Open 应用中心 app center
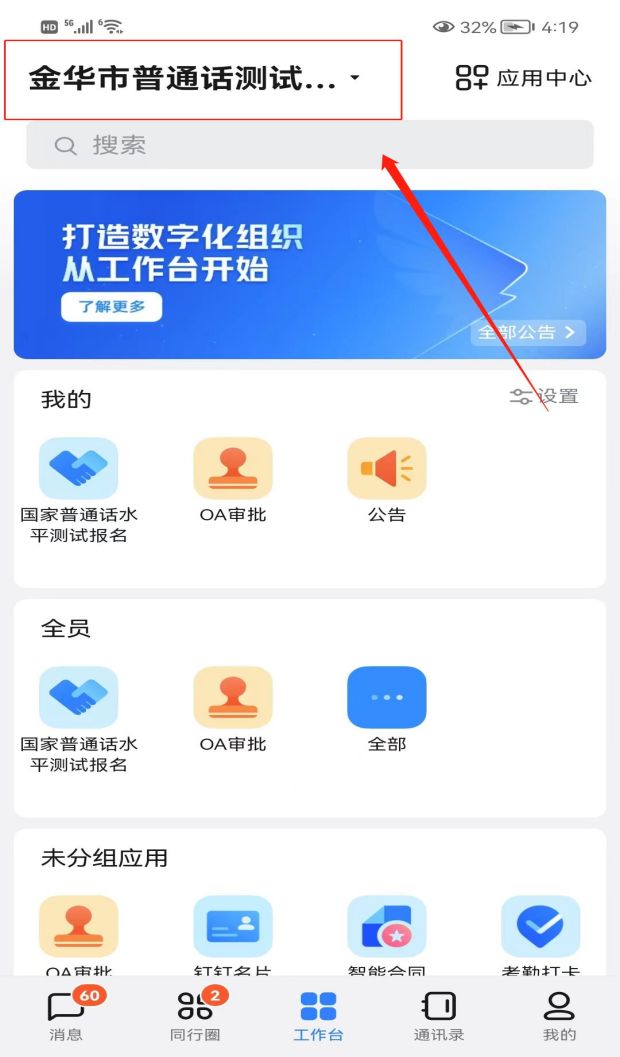The height and width of the screenshot is (1057, 620). [x=524, y=78]
